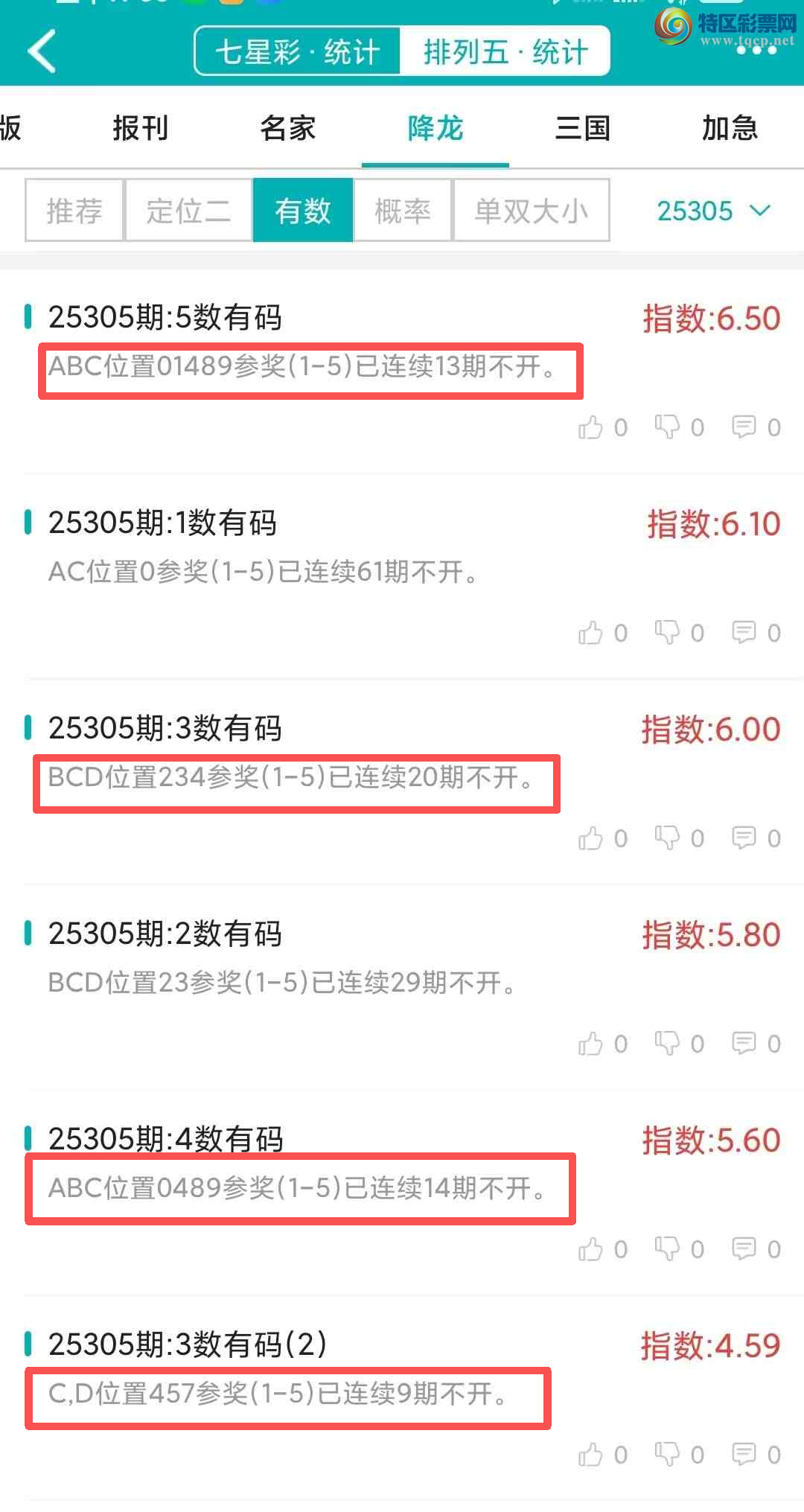
Task: Open the 三国 tab
Action: pos(583,128)
